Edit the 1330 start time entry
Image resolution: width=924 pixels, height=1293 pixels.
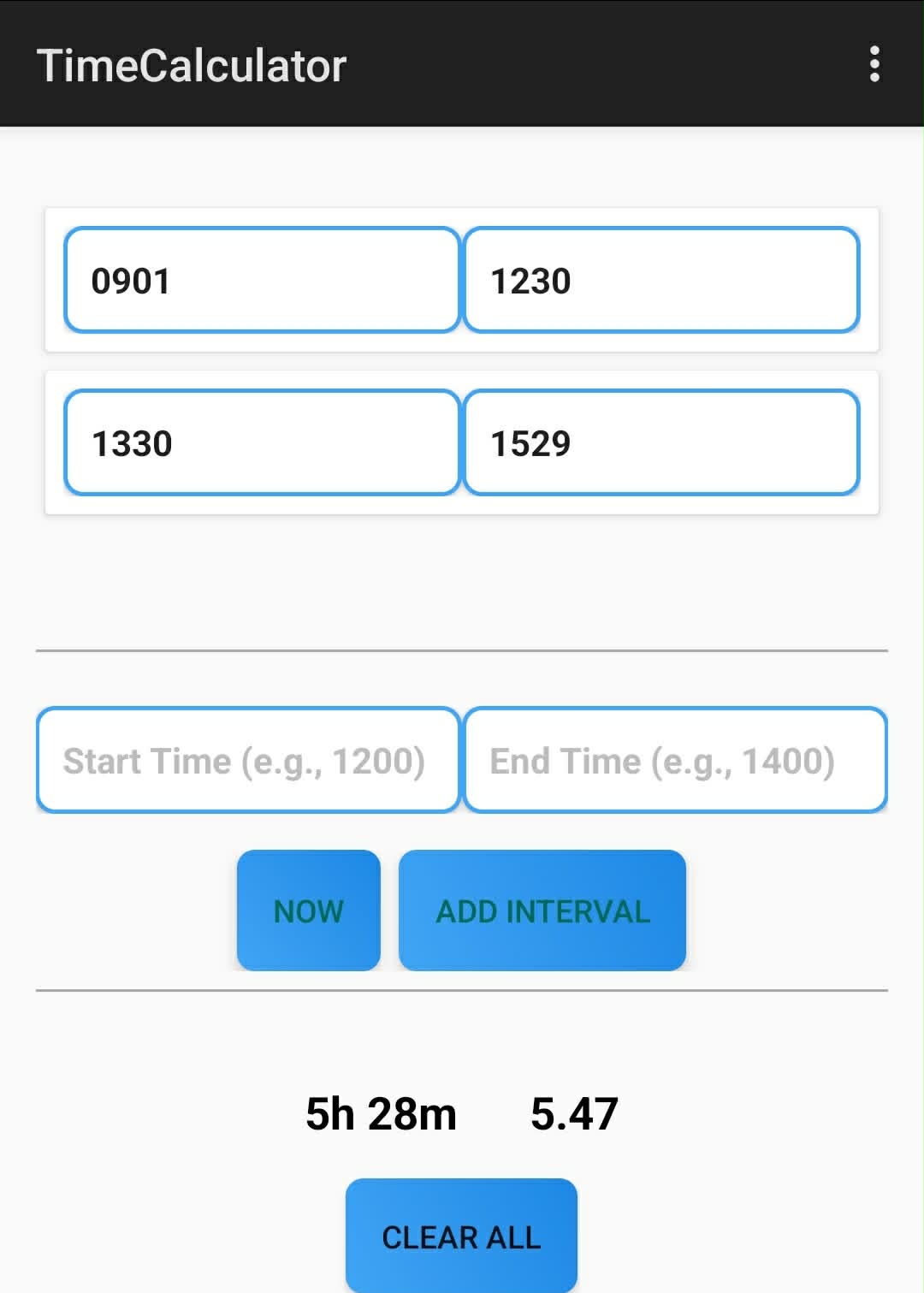click(262, 442)
